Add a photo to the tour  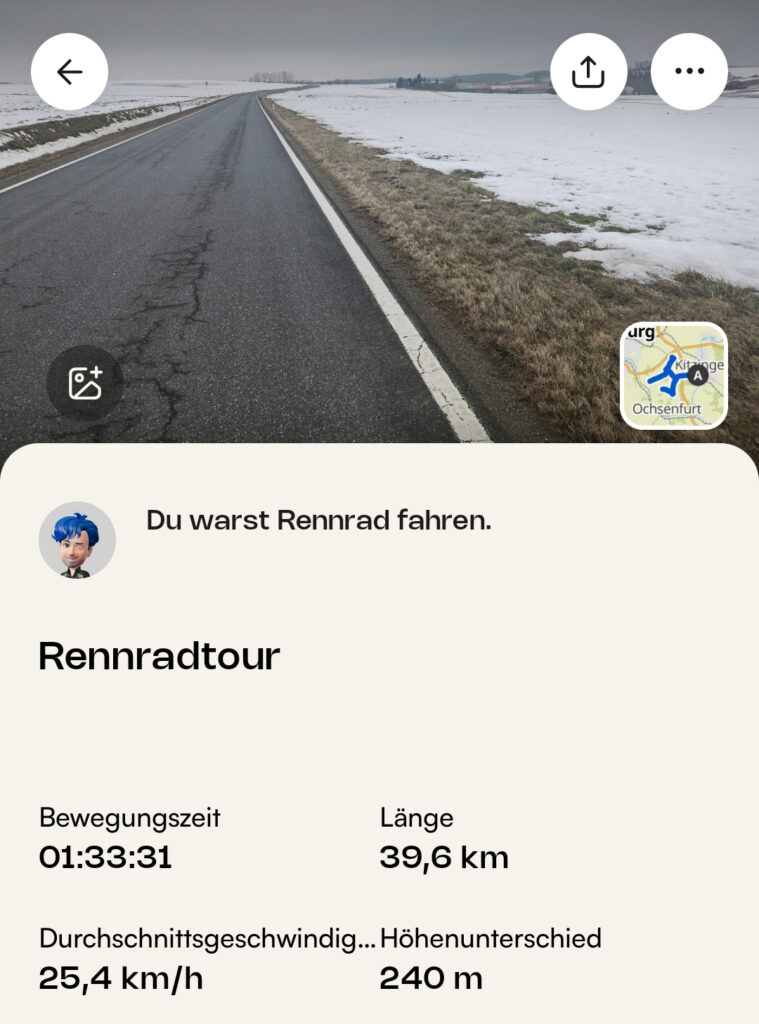[85, 383]
